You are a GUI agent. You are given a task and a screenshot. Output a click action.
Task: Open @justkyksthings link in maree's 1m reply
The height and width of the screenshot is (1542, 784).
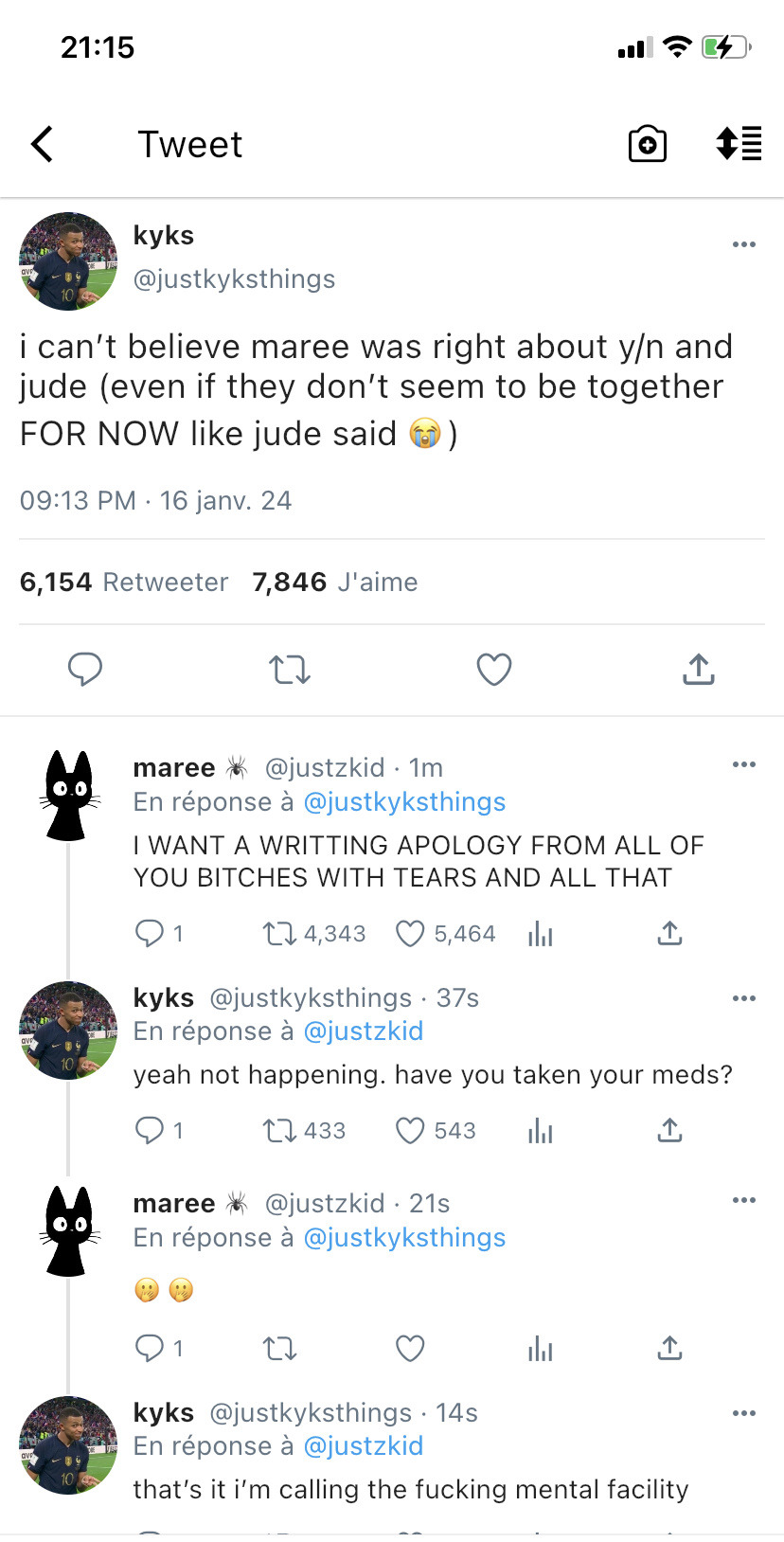[x=404, y=802]
